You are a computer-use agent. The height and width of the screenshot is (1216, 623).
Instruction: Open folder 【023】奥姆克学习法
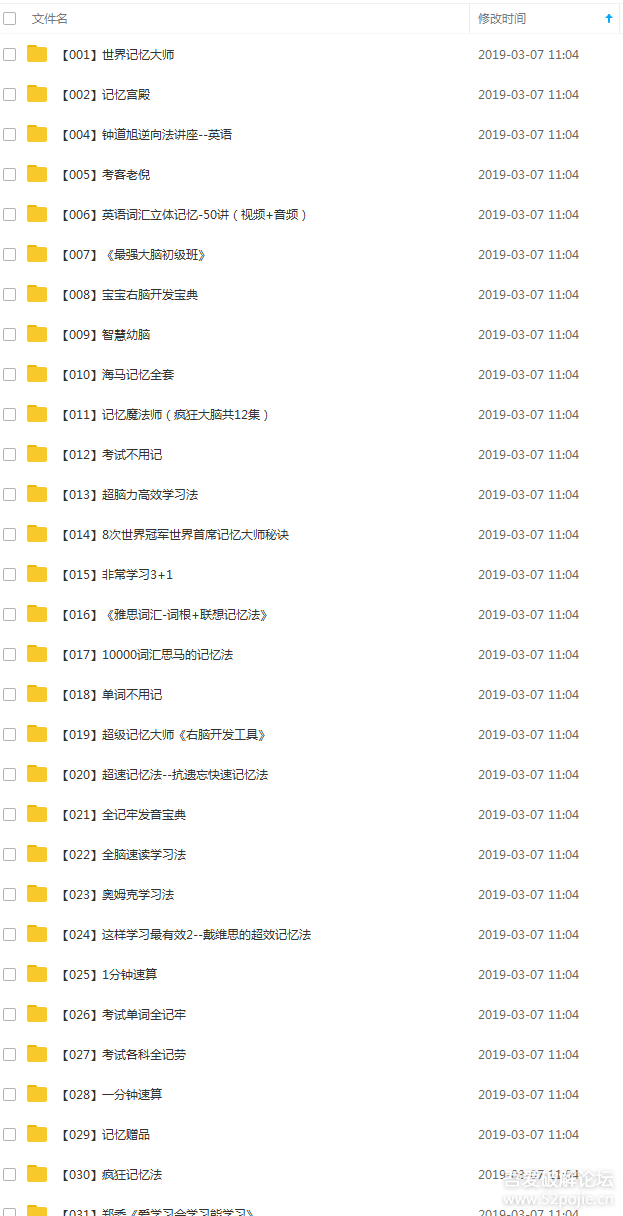118,895
